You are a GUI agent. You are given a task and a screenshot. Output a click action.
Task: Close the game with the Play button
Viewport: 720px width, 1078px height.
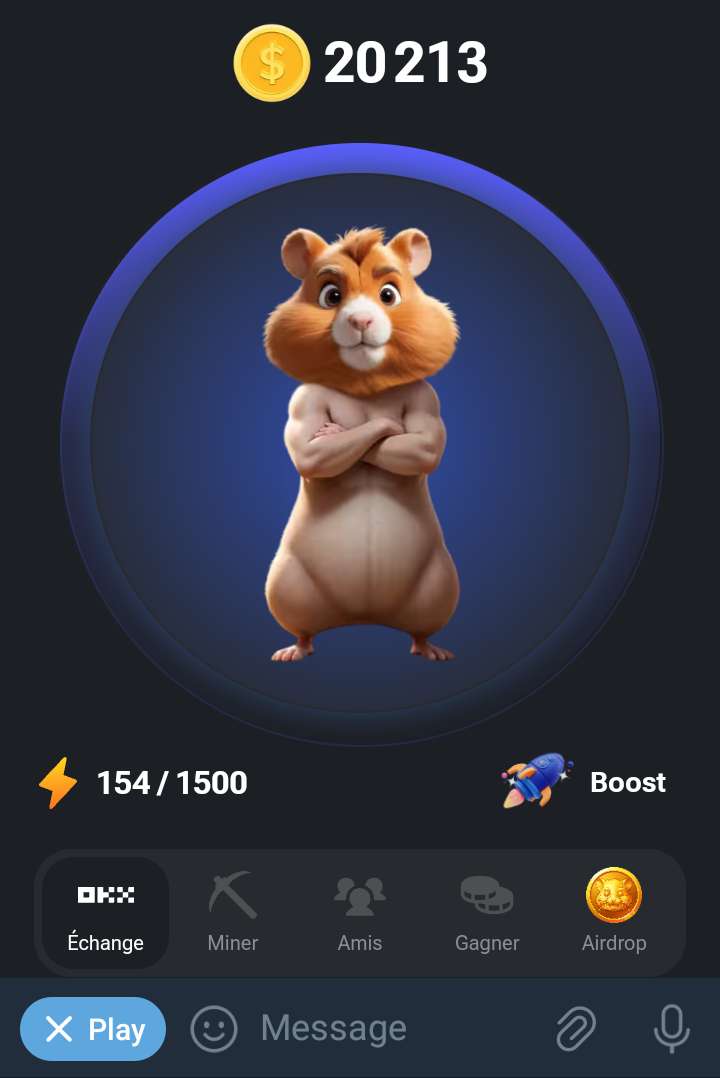pyautogui.click(x=93, y=1029)
